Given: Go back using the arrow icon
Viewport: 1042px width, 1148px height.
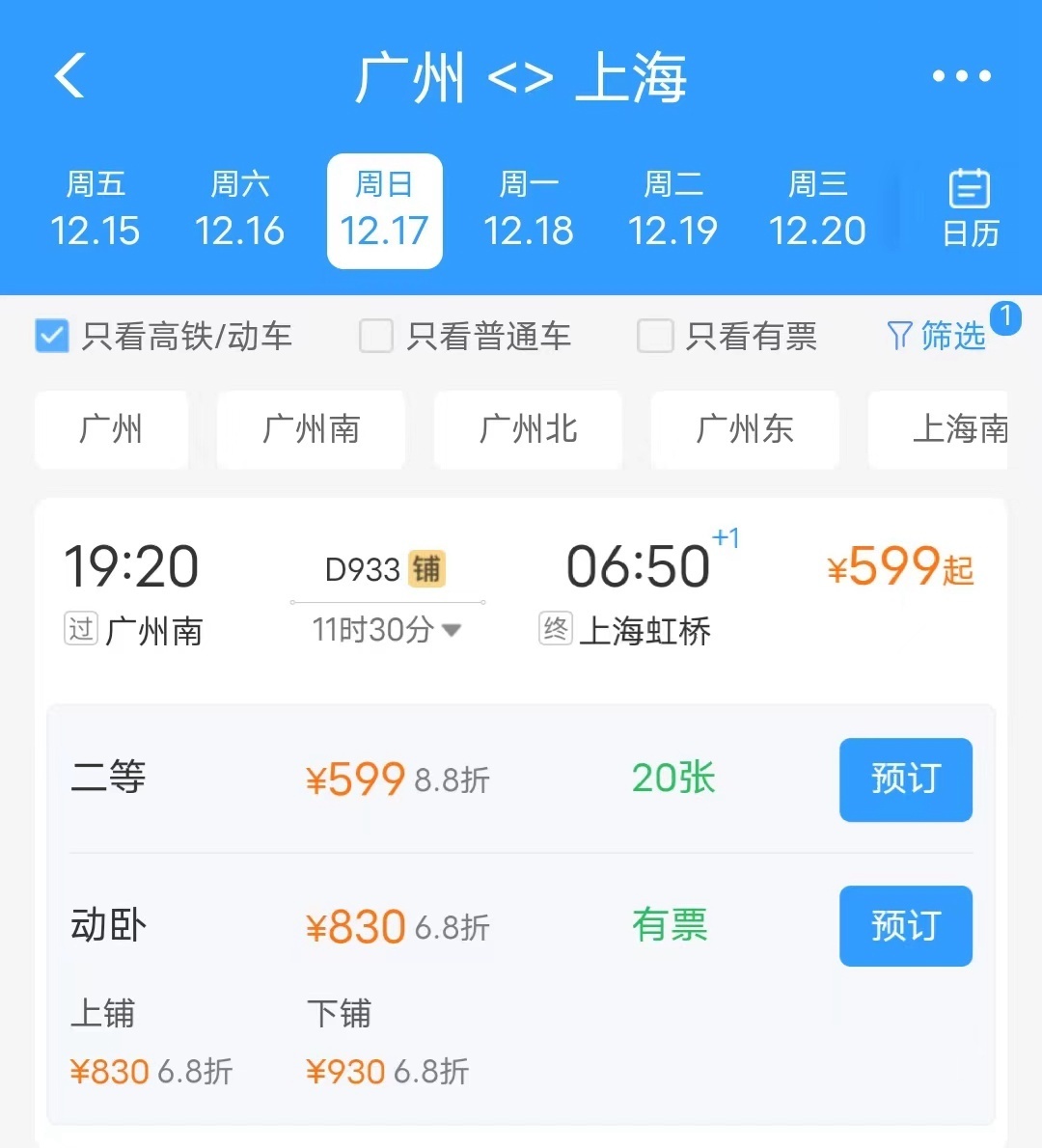Looking at the screenshot, I should coord(69,75).
